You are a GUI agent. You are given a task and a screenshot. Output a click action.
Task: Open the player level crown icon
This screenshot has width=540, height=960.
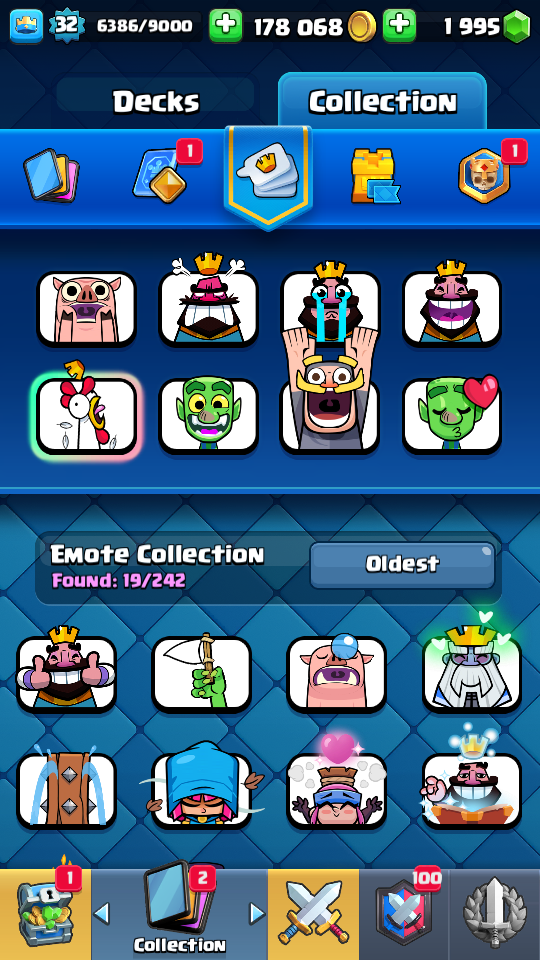click(x=26, y=26)
